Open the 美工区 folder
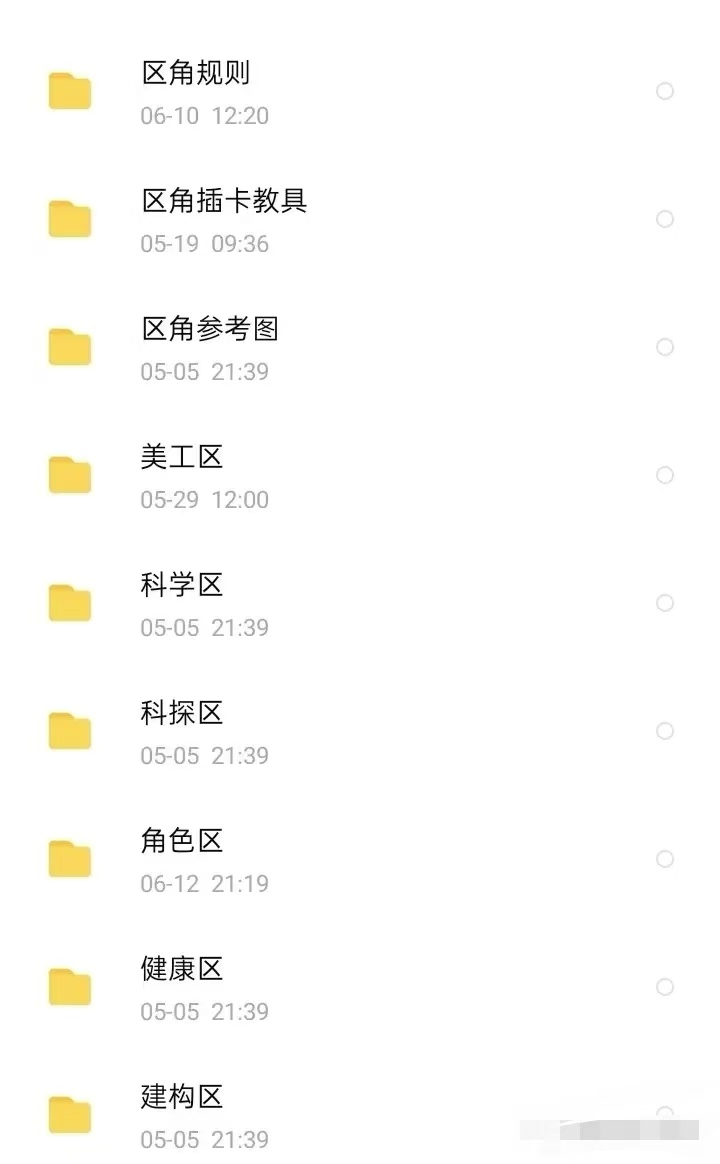 (360, 476)
